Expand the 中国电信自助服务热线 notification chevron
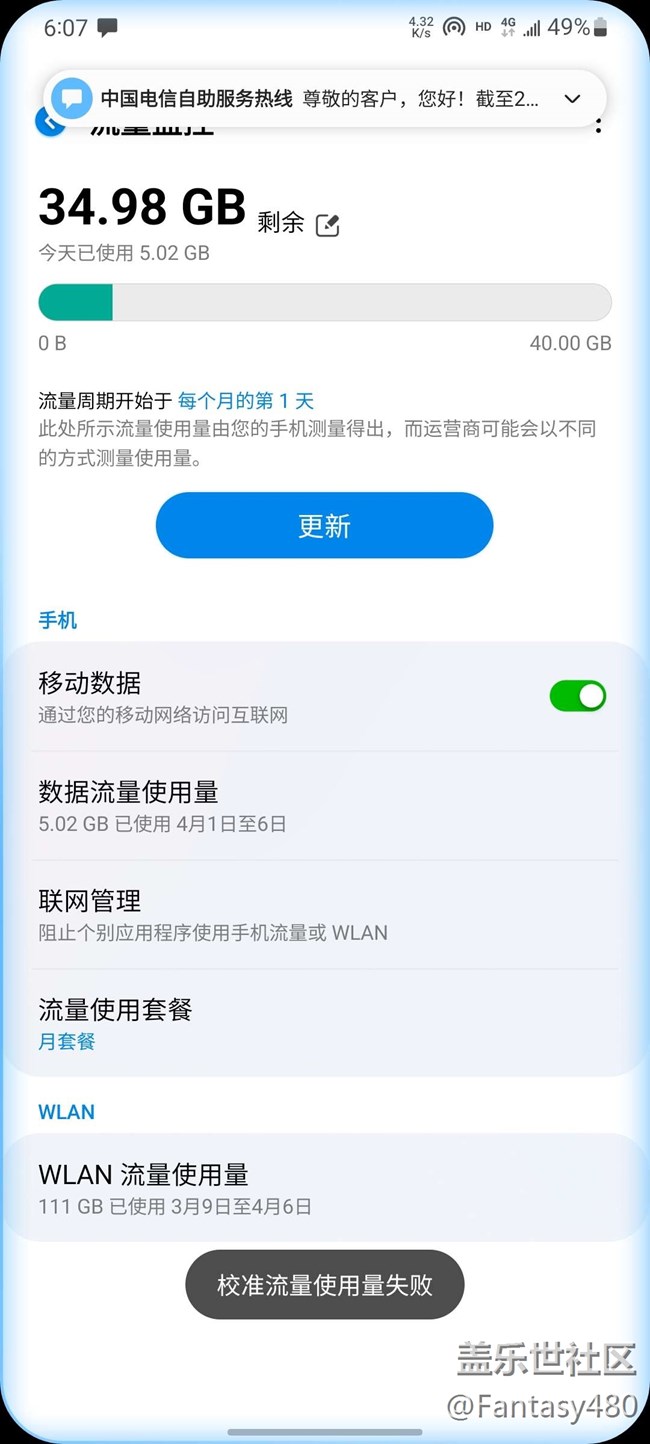The height and width of the screenshot is (1444, 650). tap(572, 98)
